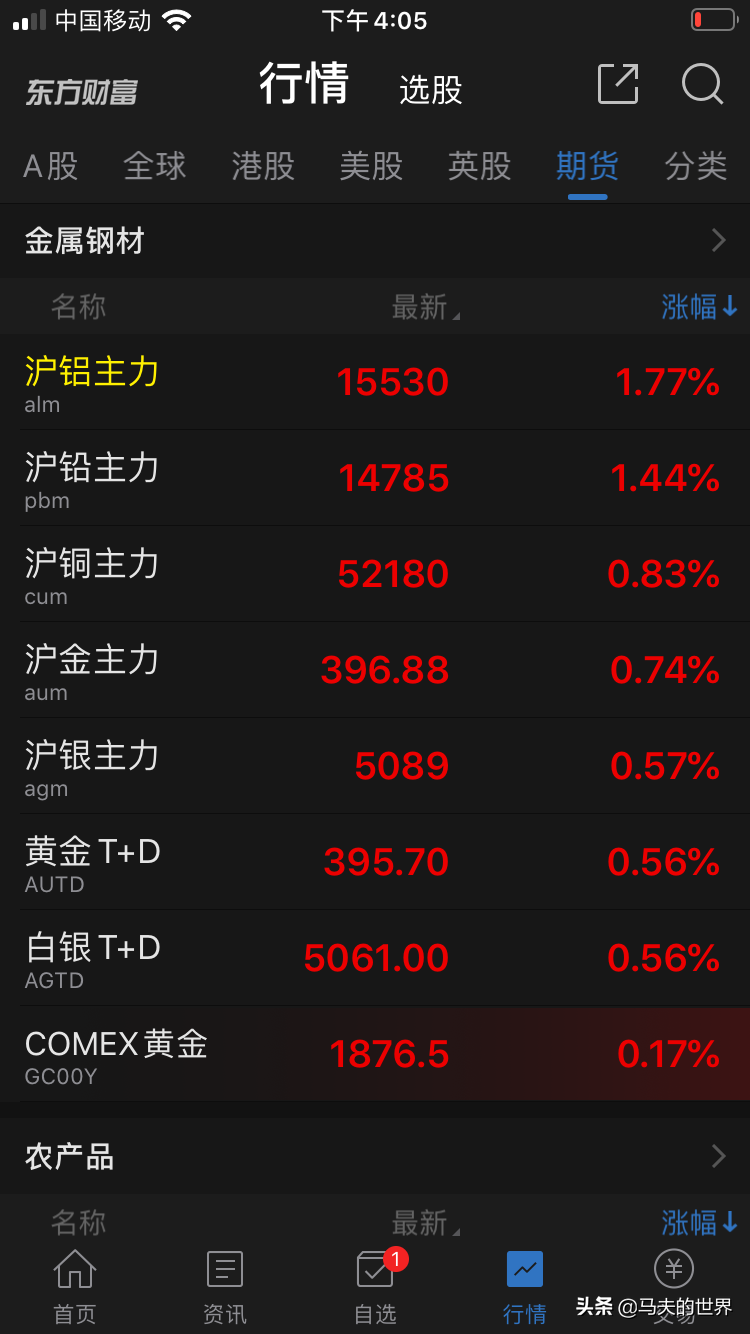Open 沪铝主力 futures details
The width and height of the screenshot is (750, 1334).
[x=375, y=382]
